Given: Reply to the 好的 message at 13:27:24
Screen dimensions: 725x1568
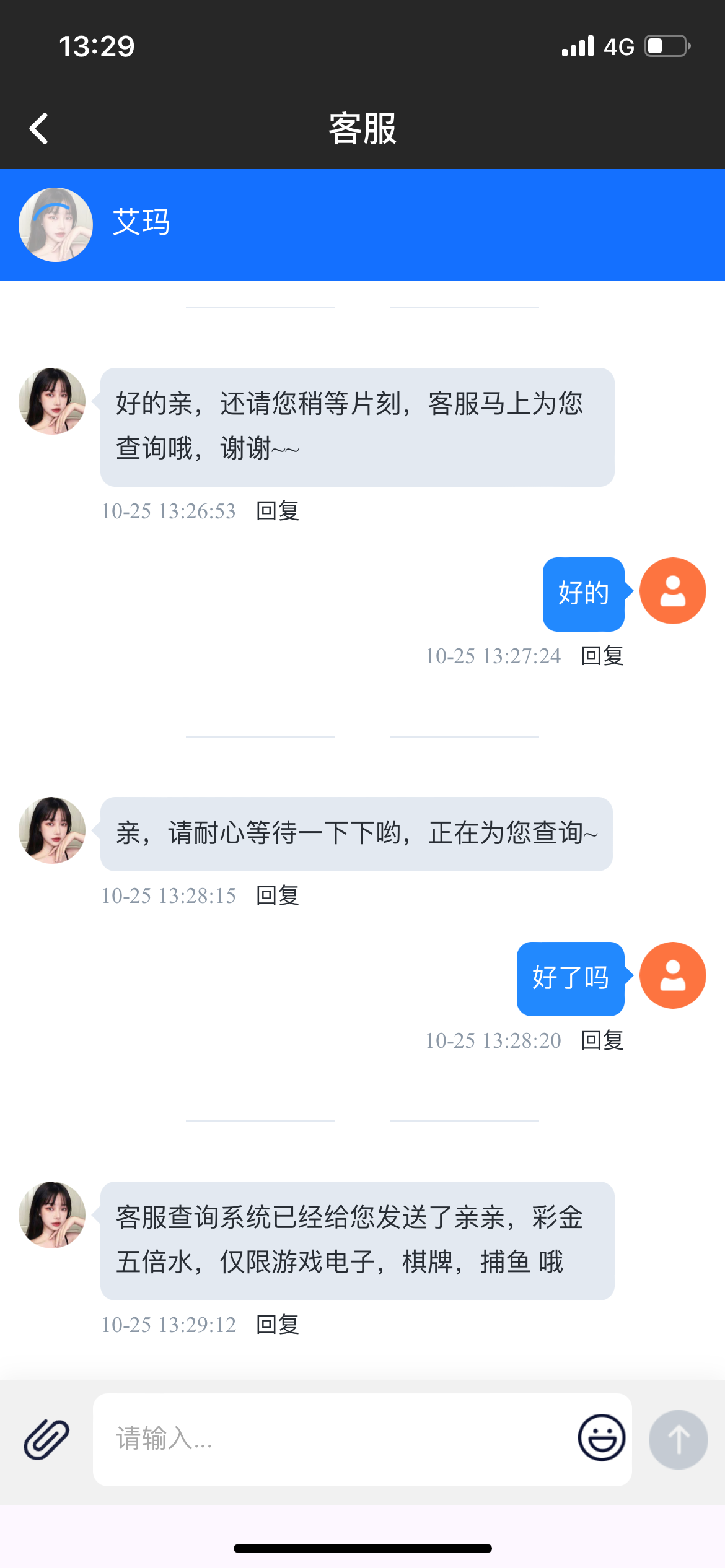Looking at the screenshot, I should (x=602, y=656).
